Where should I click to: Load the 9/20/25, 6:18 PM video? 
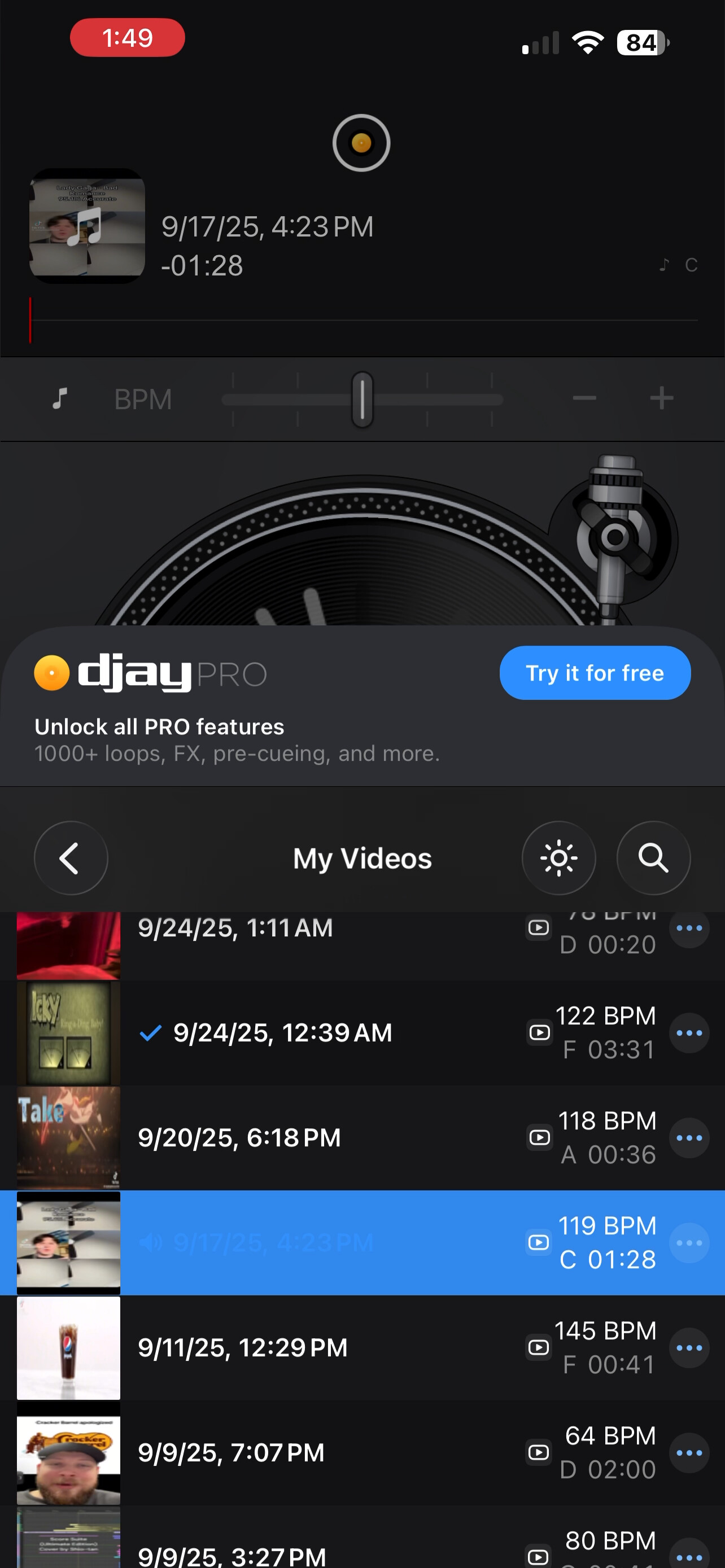pyautogui.click(x=239, y=1137)
